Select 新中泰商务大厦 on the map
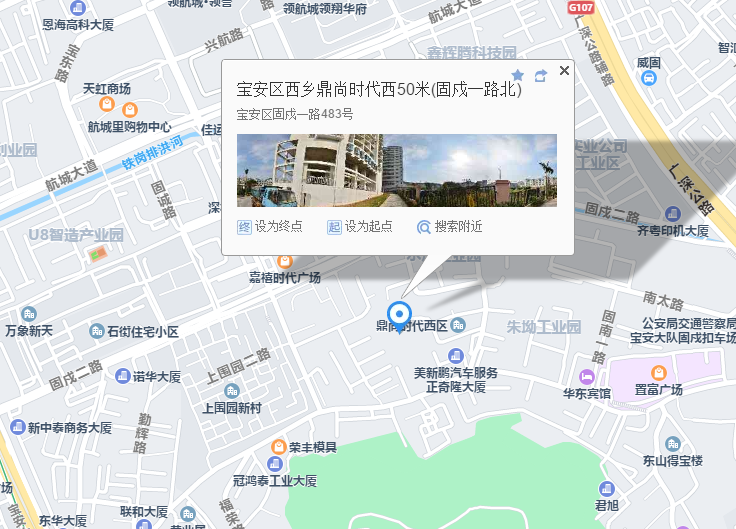Screen dimensions: 736x529 [69, 427]
